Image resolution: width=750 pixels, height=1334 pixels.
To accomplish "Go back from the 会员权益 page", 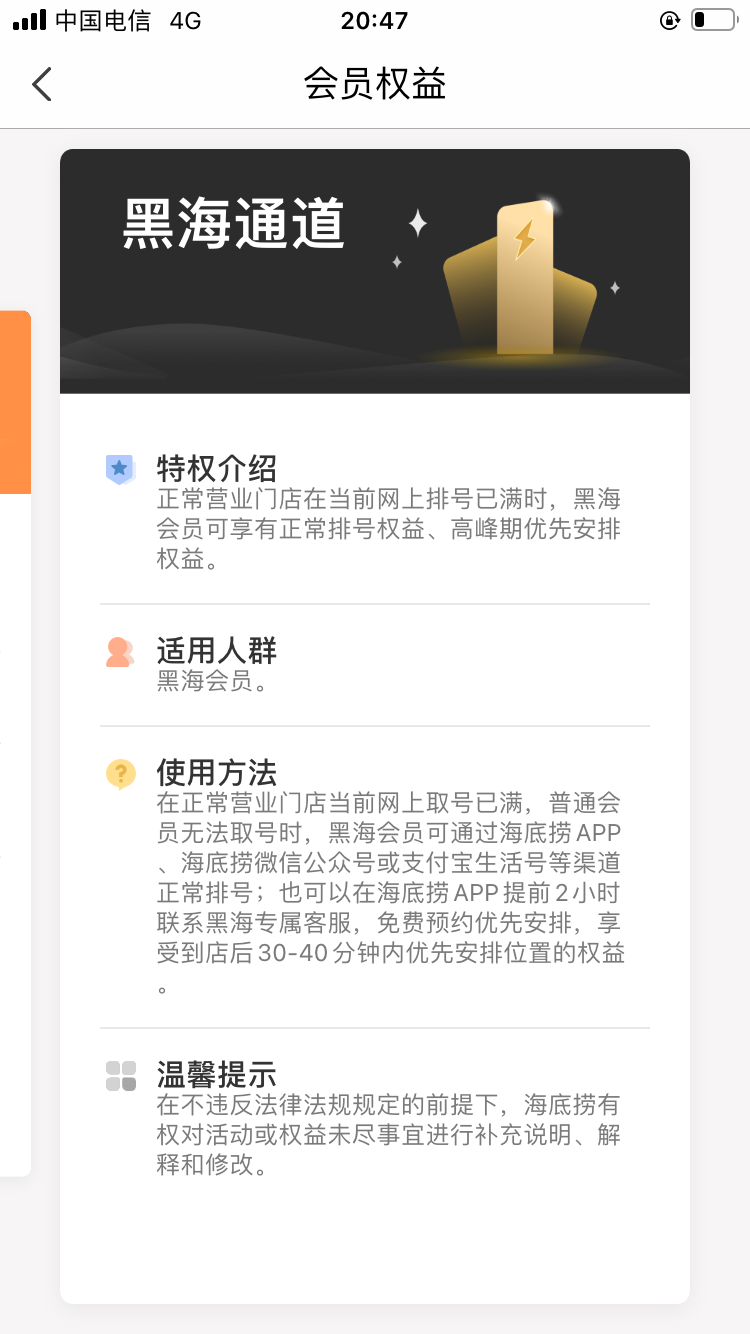I will (41, 84).
